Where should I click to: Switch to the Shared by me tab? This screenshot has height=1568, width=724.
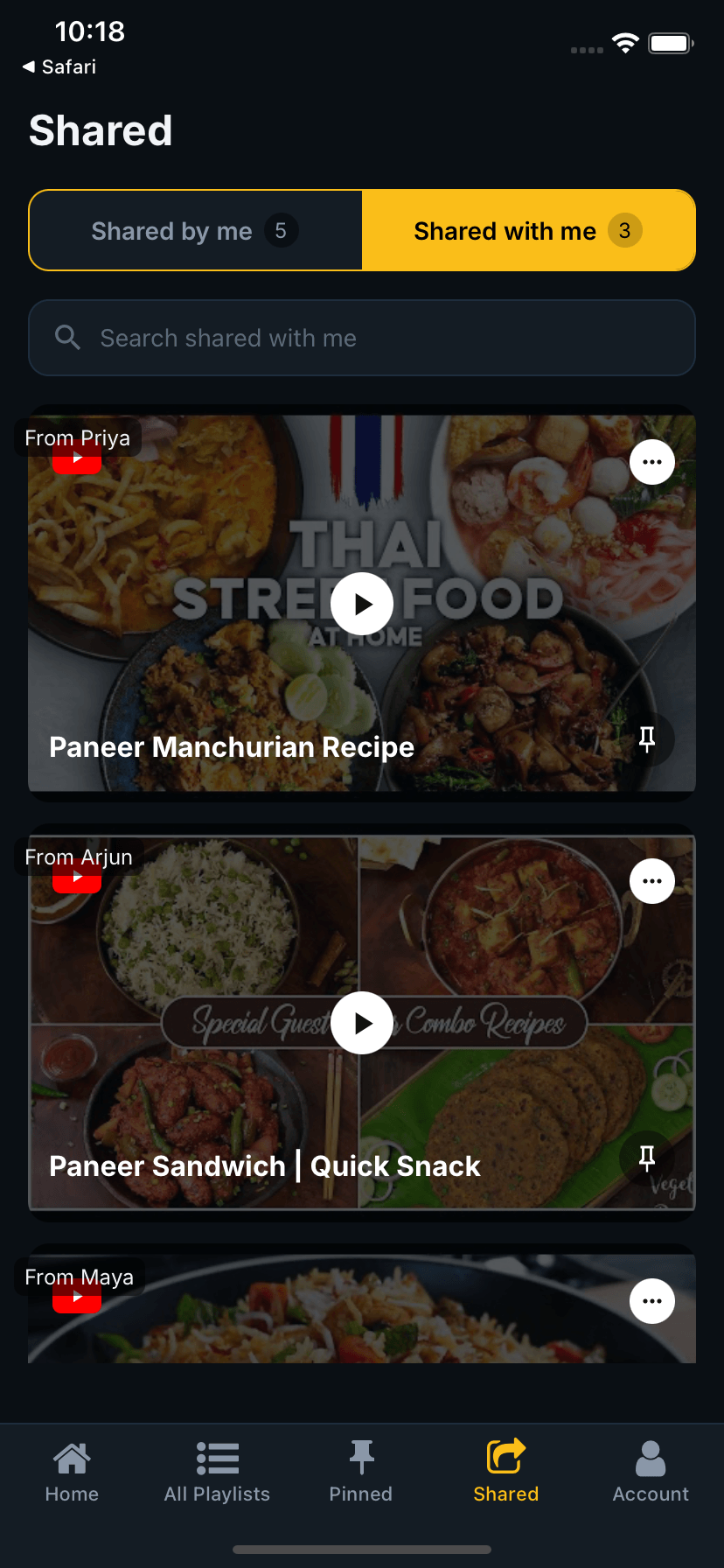click(194, 230)
